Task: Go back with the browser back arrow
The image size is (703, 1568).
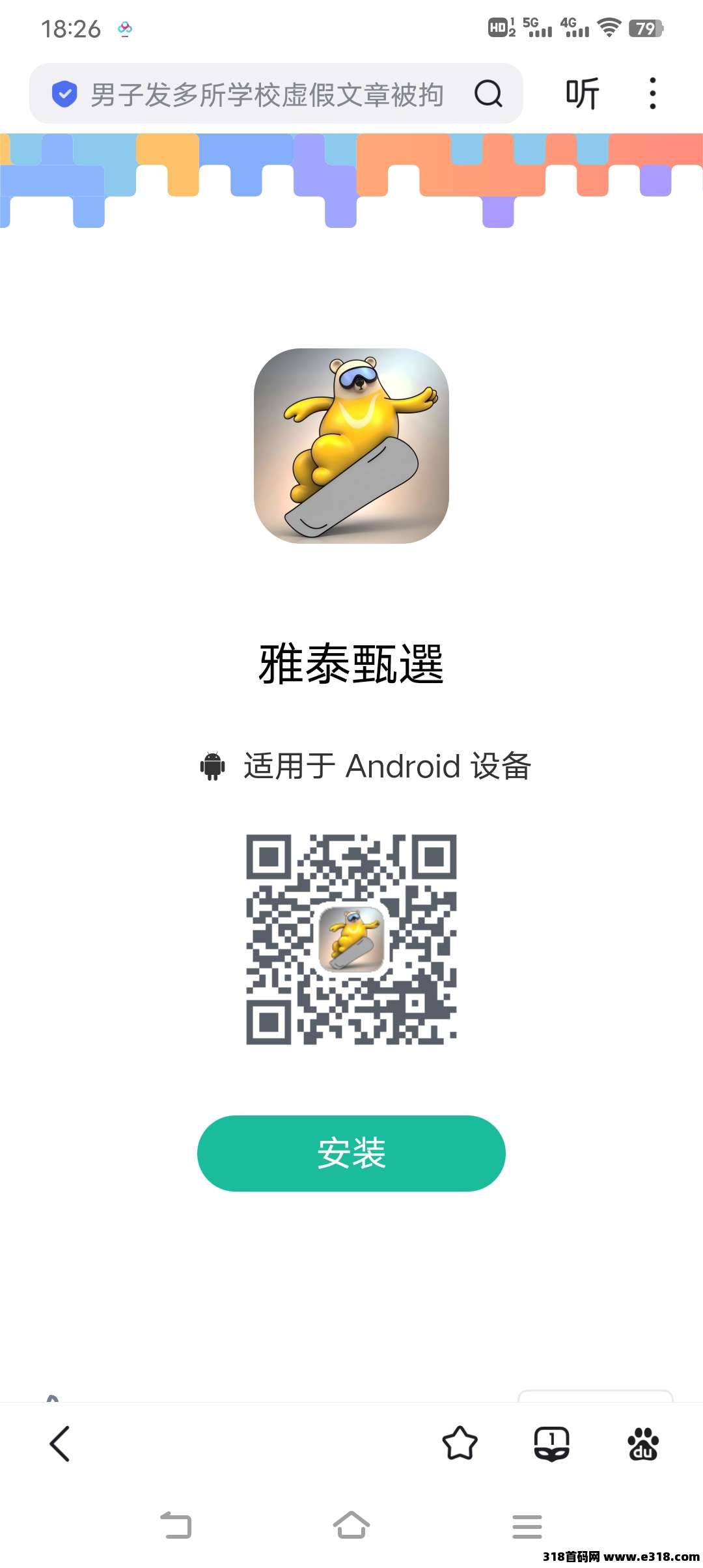Action: (x=60, y=1444)
